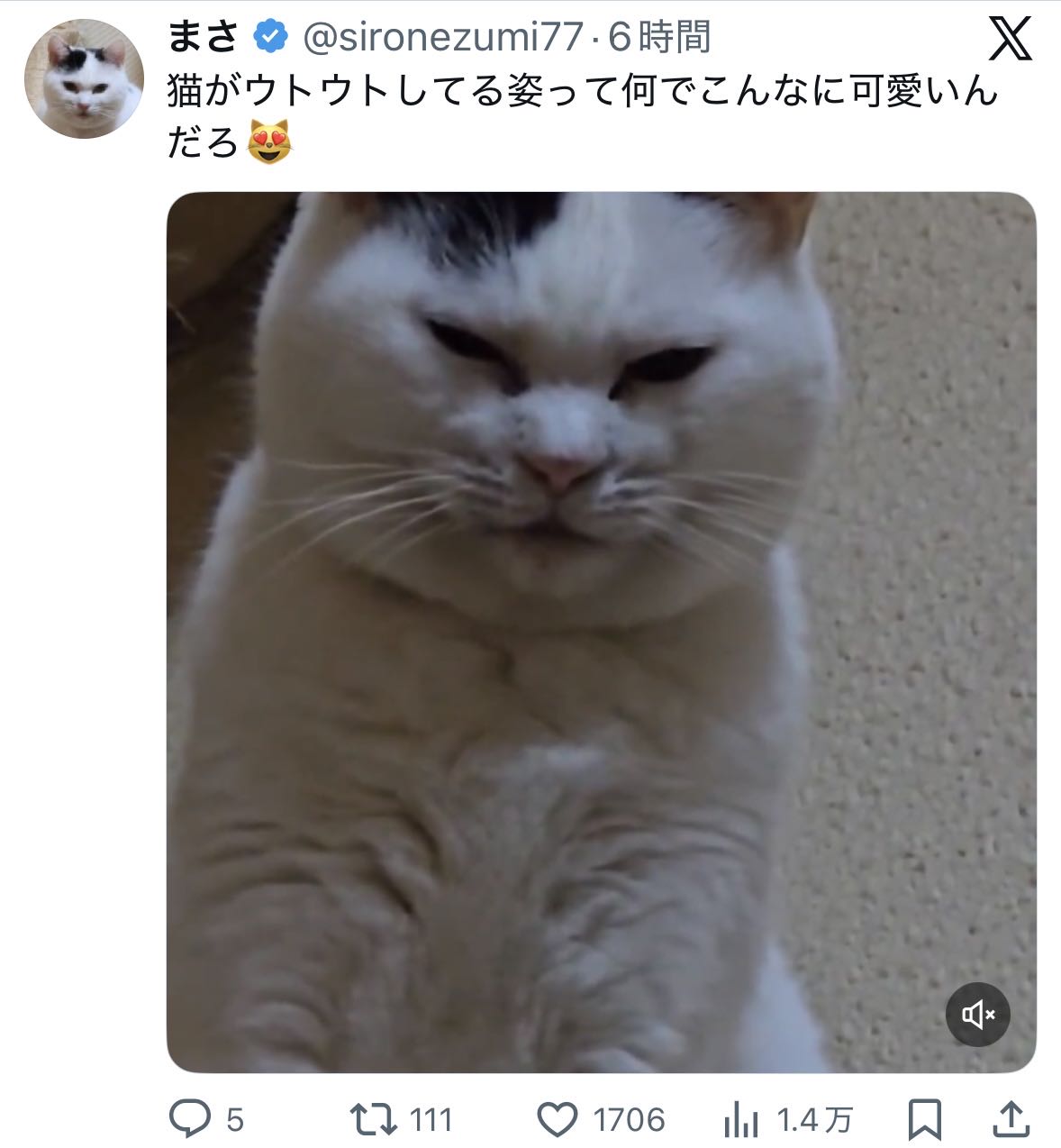
Task: View post analytics with 1.4万 views
Action: (x=740, y=1119)
